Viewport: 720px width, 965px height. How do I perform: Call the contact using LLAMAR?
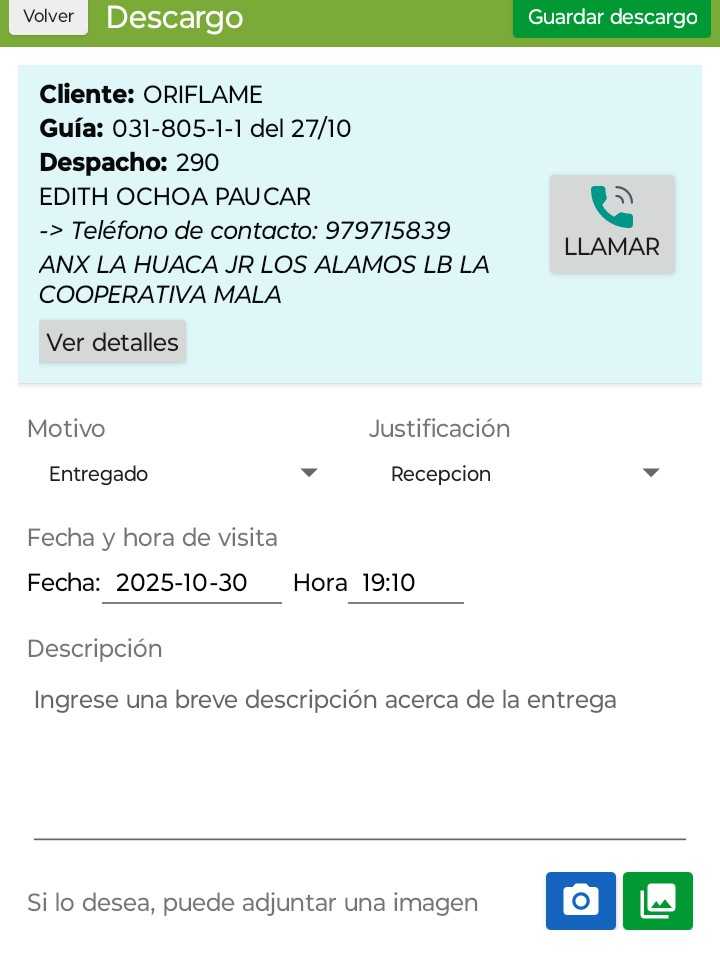(x=612, y=224)
